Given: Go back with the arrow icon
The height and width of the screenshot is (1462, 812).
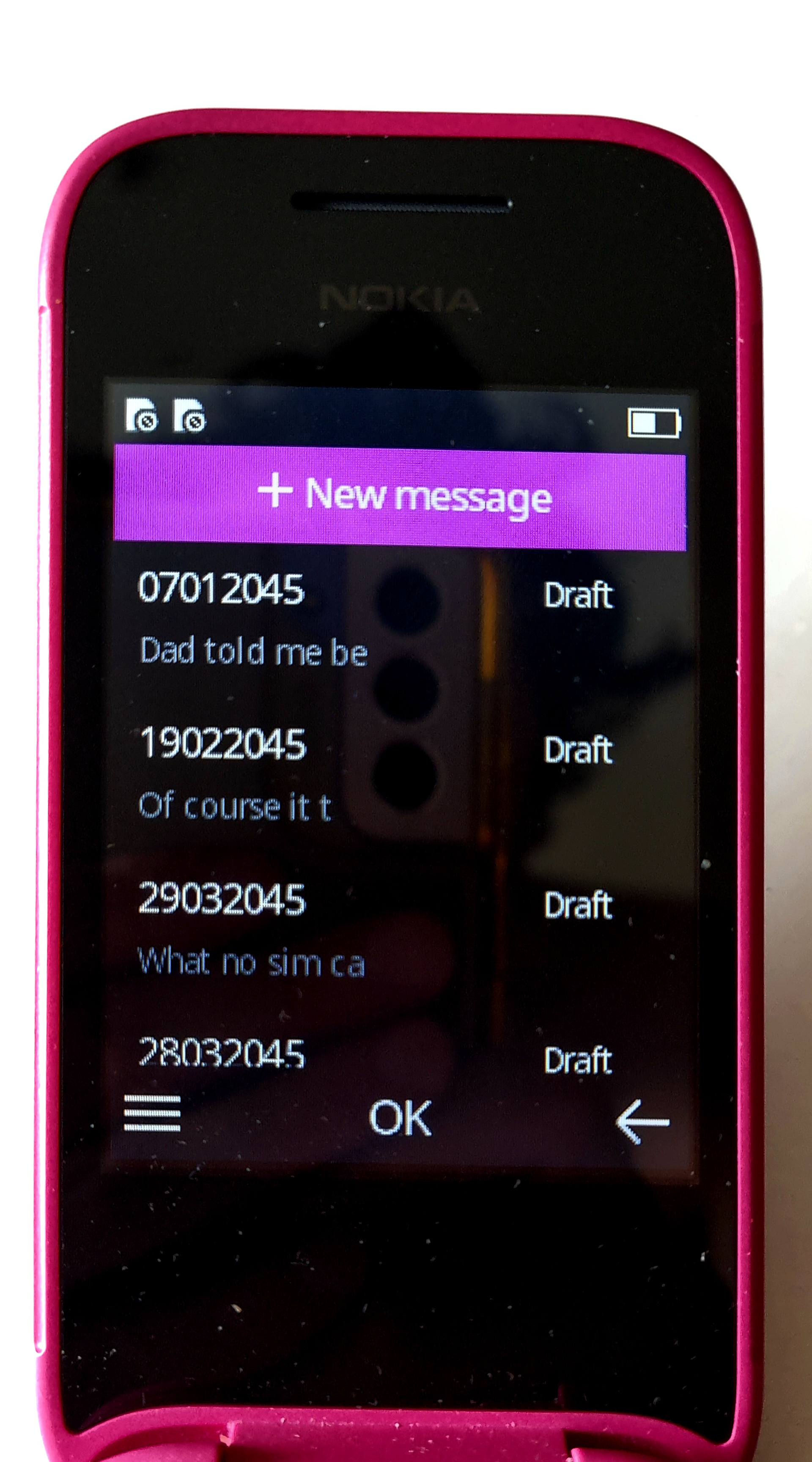Looking at the screenshot, I should coord(642,1120).
